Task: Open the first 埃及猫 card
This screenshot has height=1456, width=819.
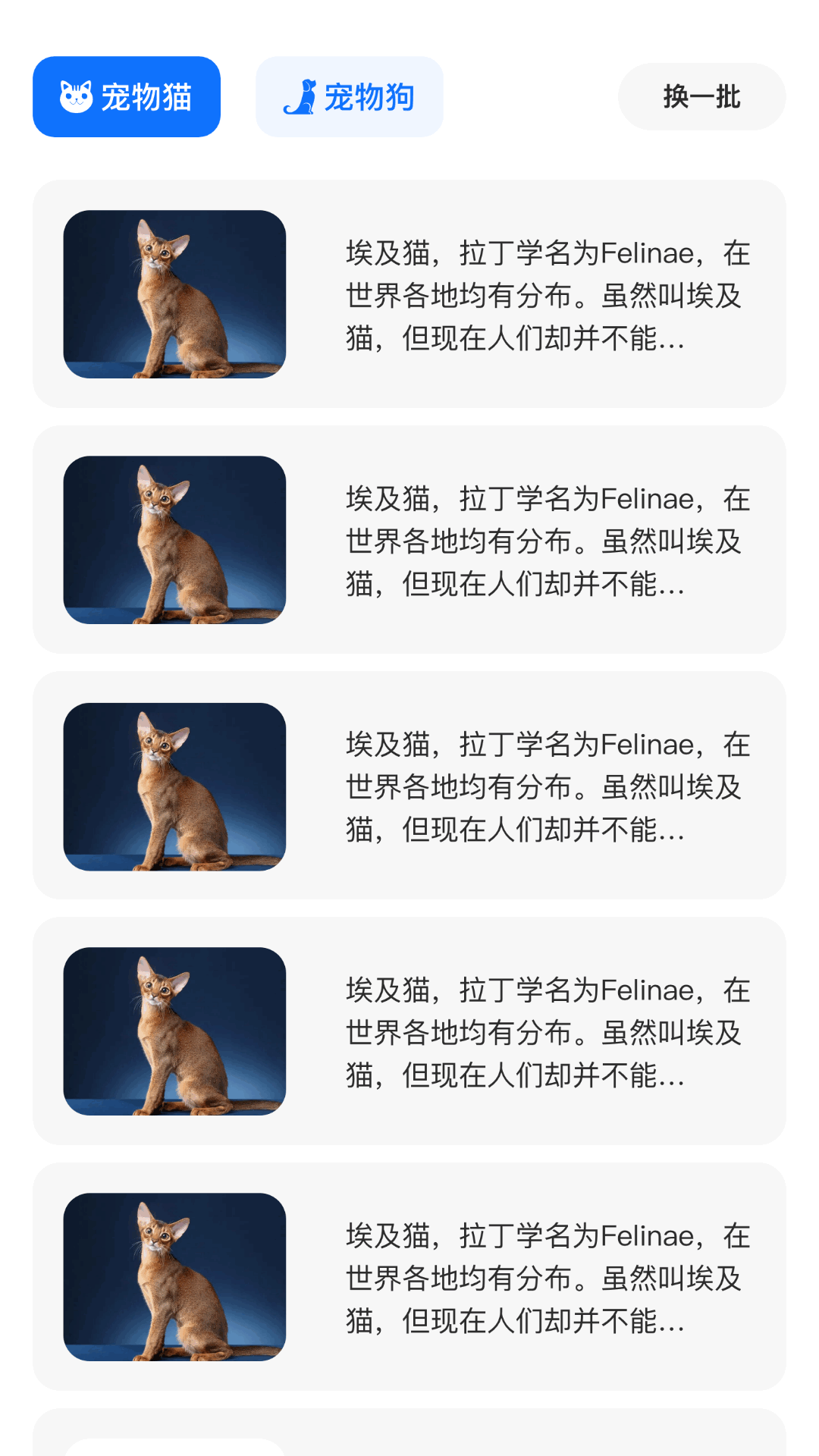Action: pos(409,294)
